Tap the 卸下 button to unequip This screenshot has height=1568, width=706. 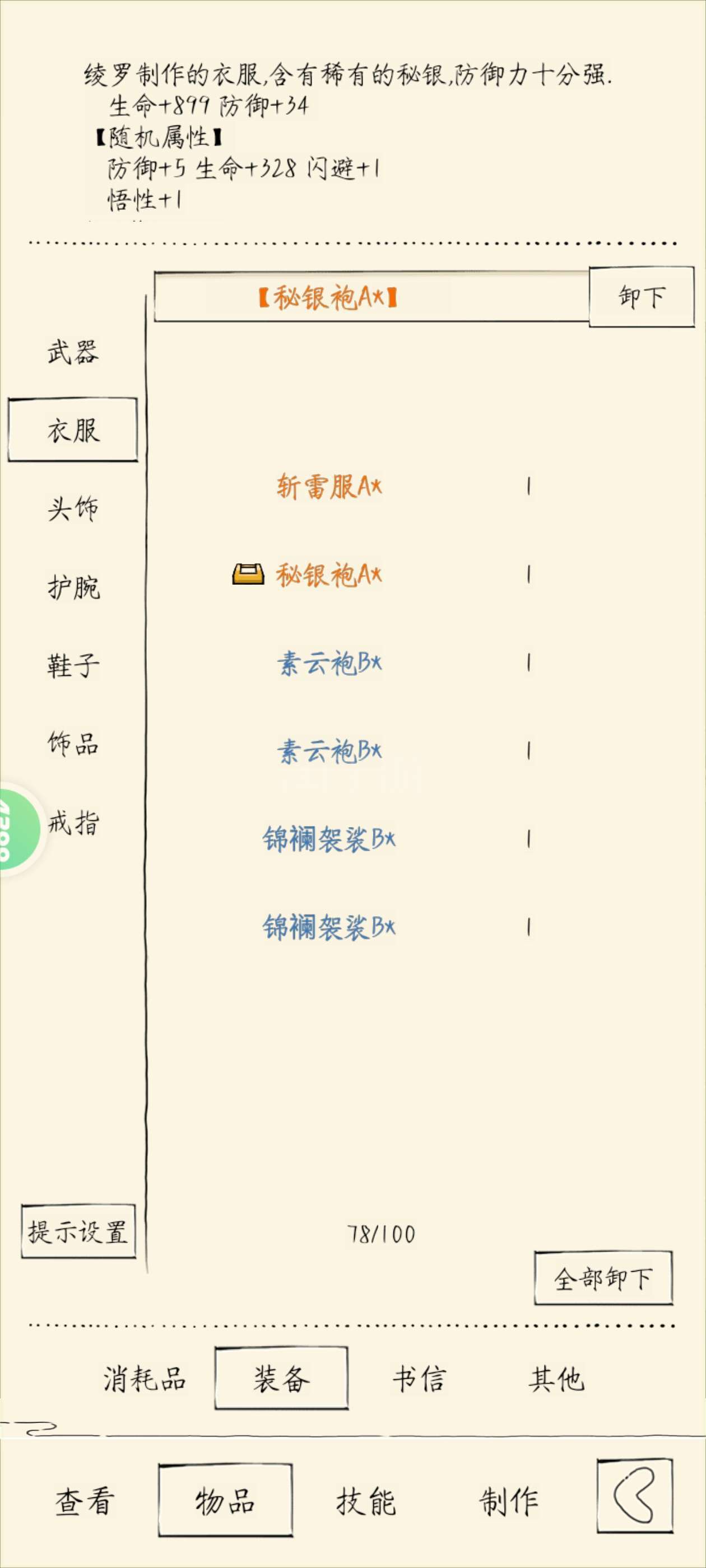tap(641, 297)
